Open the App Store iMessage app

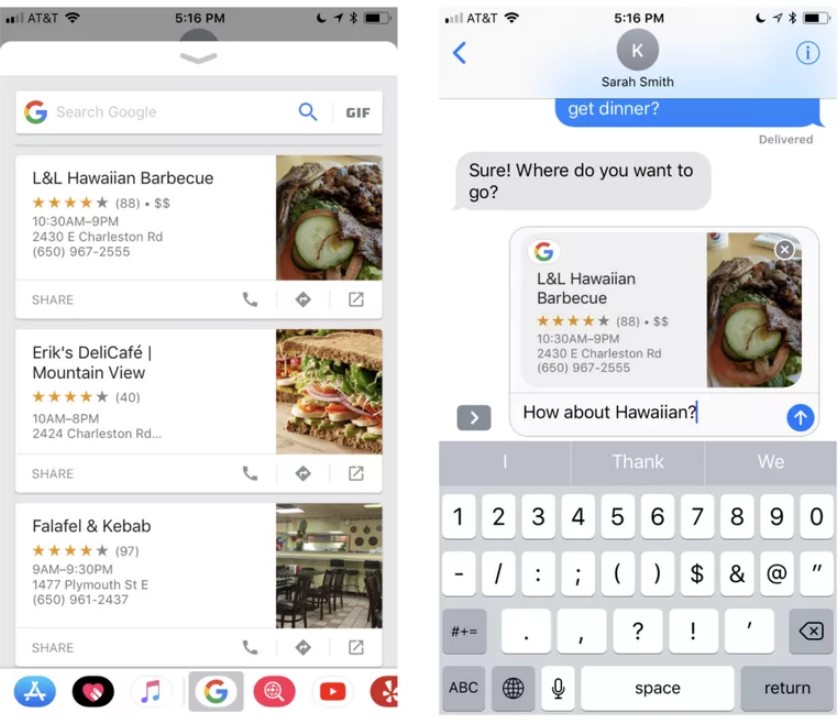tap(35, 692)
